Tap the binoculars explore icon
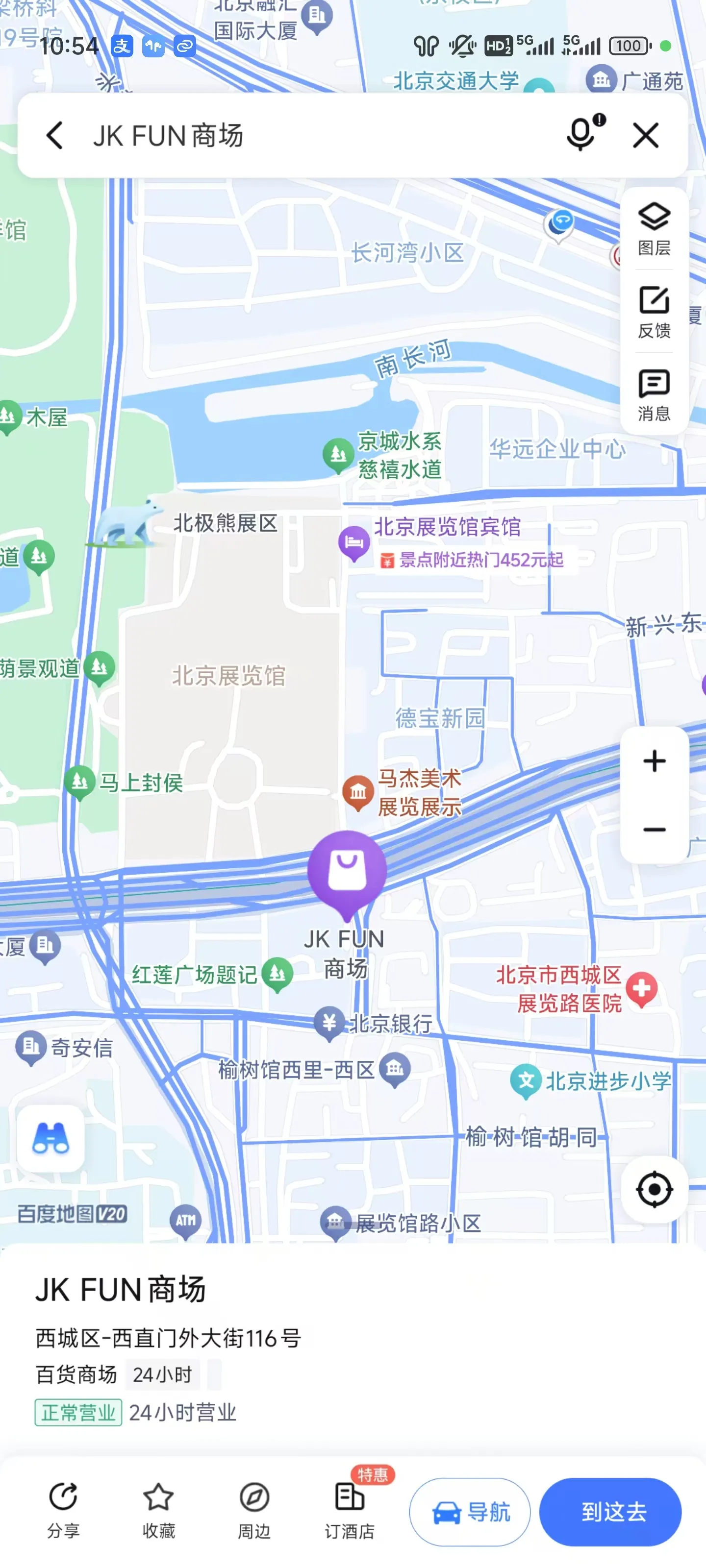Screen dimensions: 706x1568 click(x=50, y=1140)
